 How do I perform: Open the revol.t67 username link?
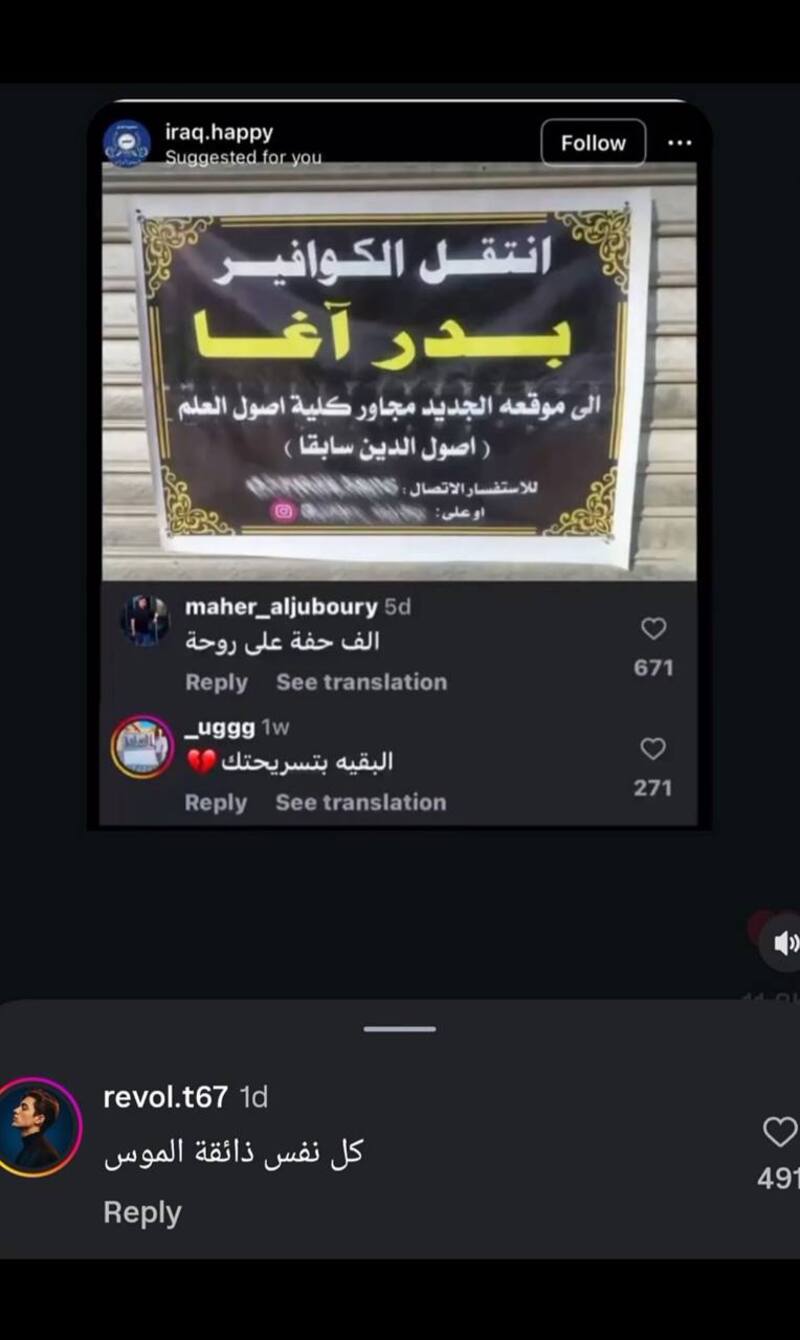(165, 1097)
